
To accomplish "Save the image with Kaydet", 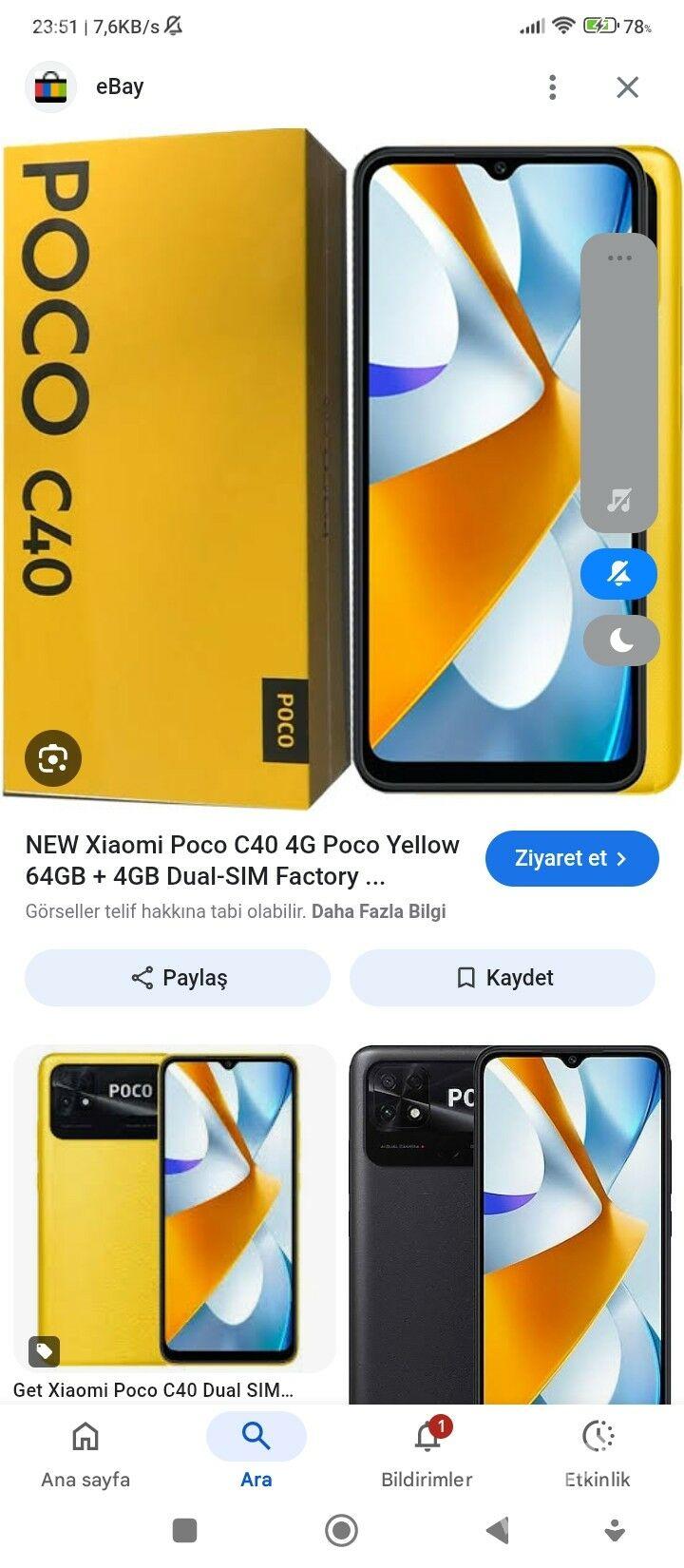I will tap(503, 978).
